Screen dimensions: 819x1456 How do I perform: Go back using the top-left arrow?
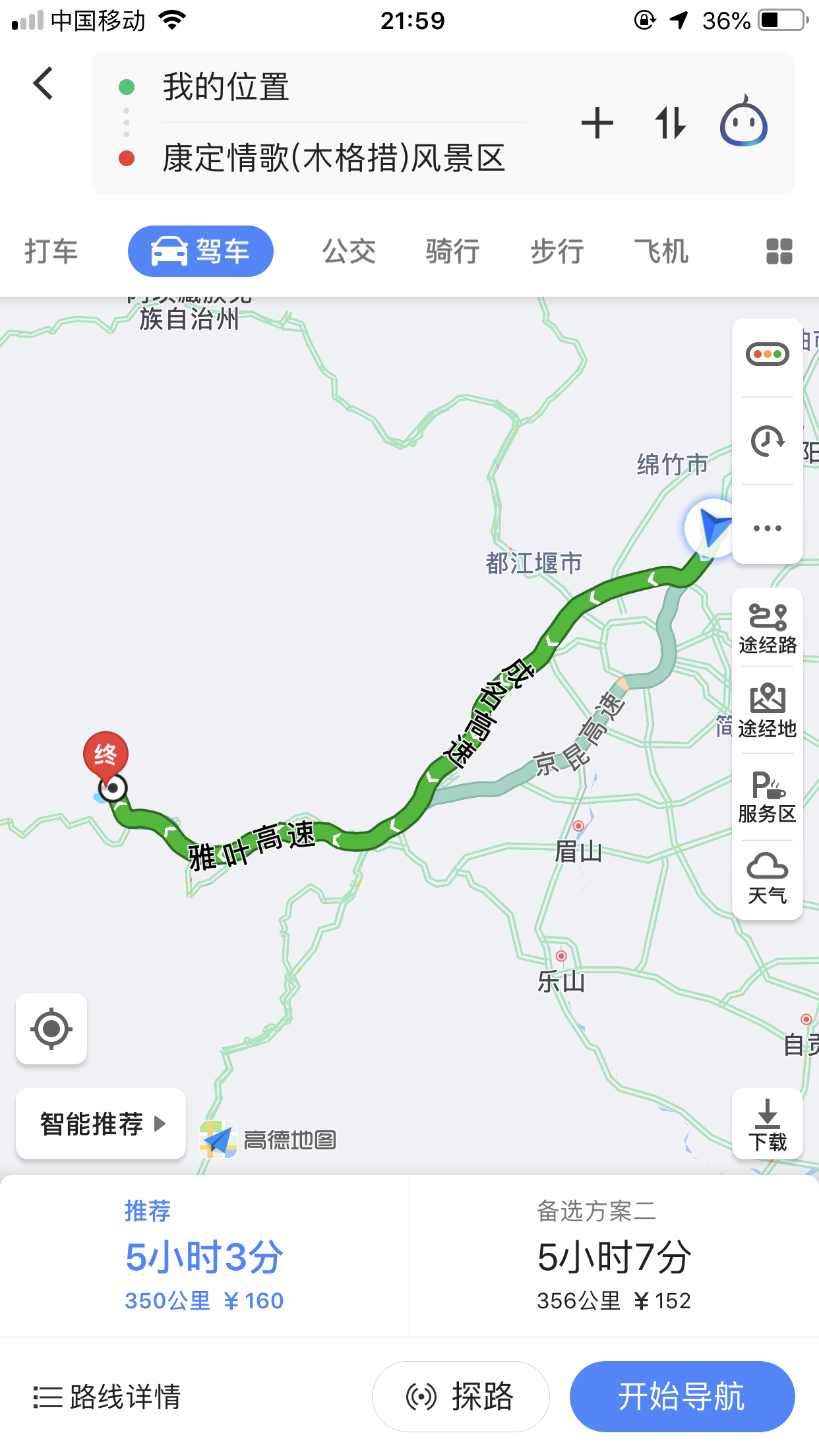pos(44,84)
